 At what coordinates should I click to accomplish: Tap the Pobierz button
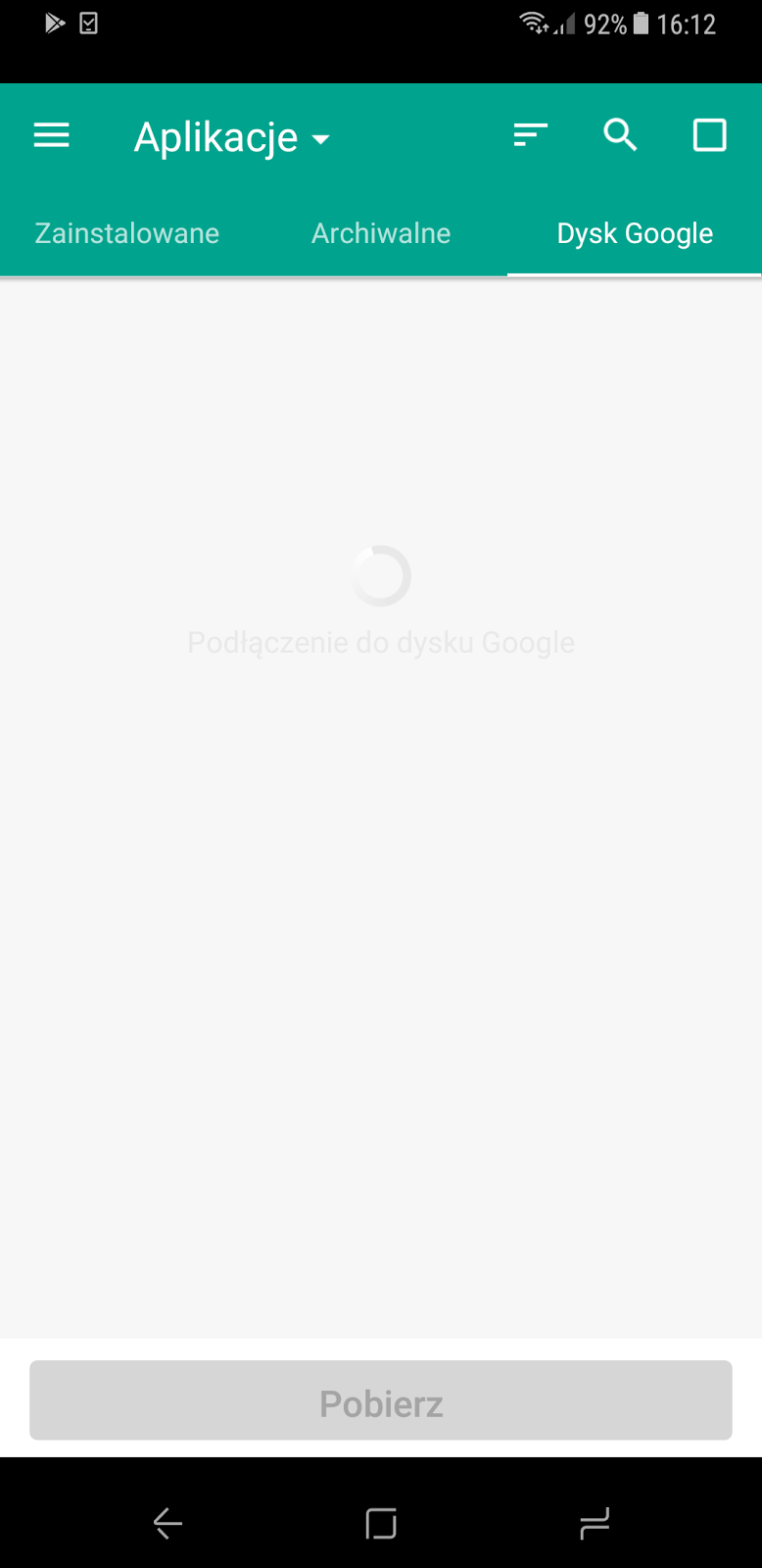point(381,1399)
